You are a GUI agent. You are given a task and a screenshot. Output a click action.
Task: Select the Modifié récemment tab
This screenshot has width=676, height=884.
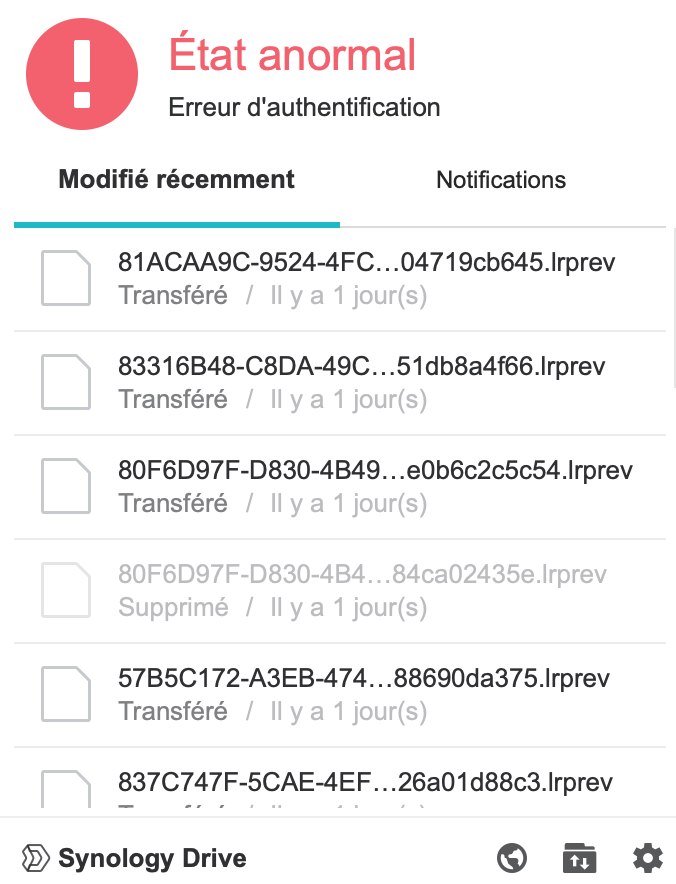tap(177, 180)
